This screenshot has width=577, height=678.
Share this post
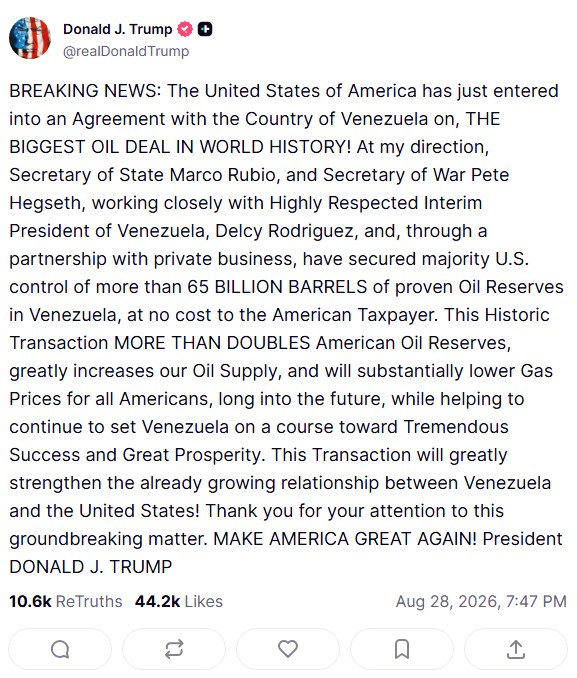coord(516,649)
